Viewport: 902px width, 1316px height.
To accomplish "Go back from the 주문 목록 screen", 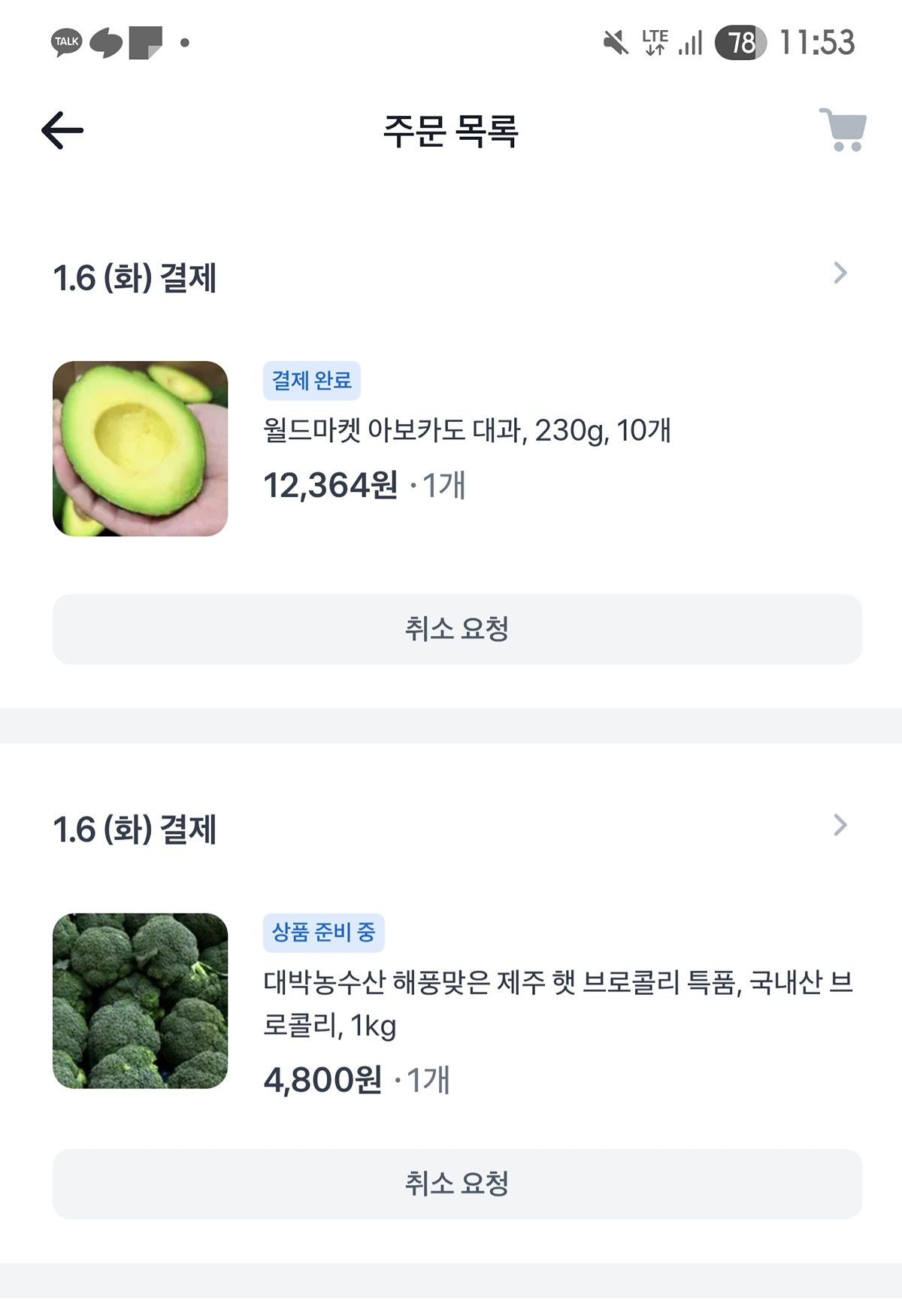I will point(62,130).
